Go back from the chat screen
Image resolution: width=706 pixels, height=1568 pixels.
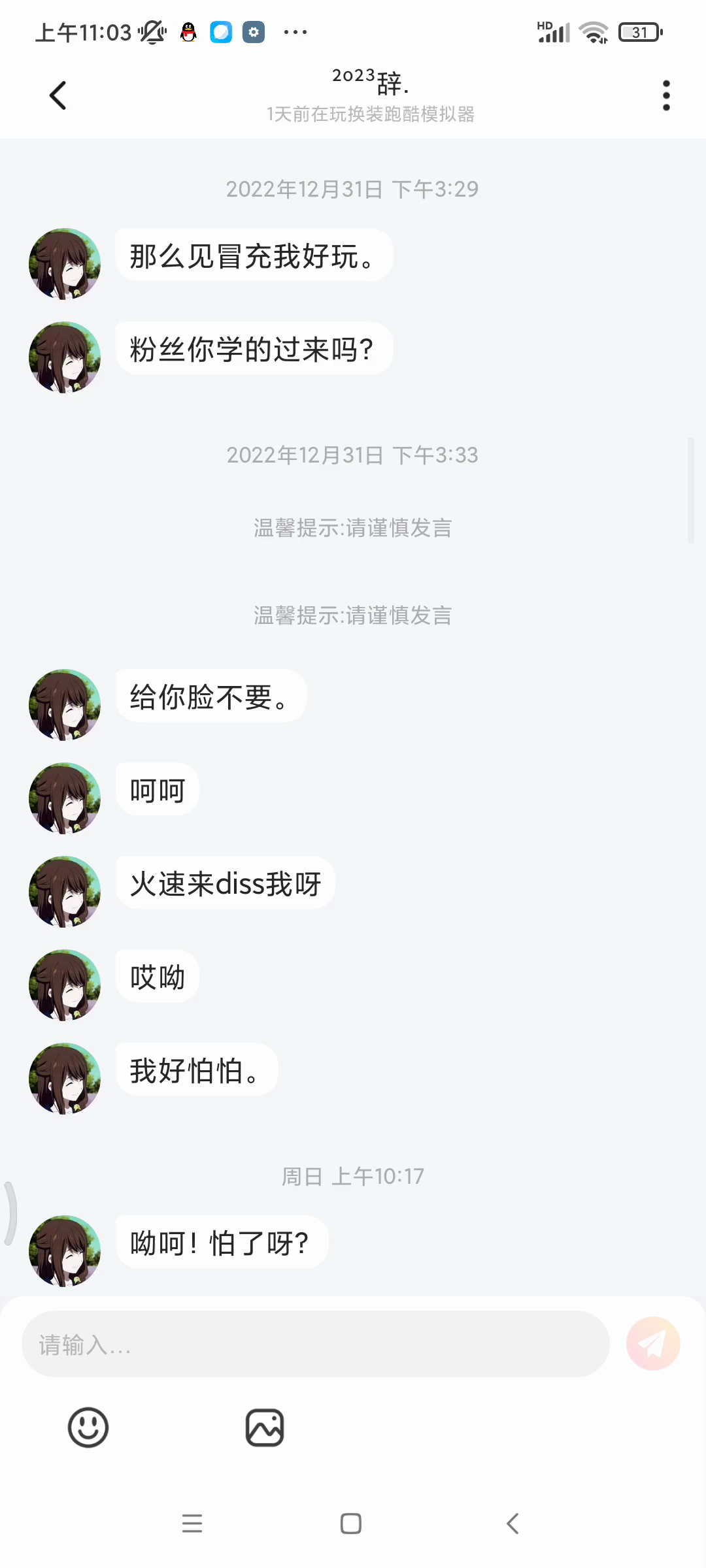point(58,95)
